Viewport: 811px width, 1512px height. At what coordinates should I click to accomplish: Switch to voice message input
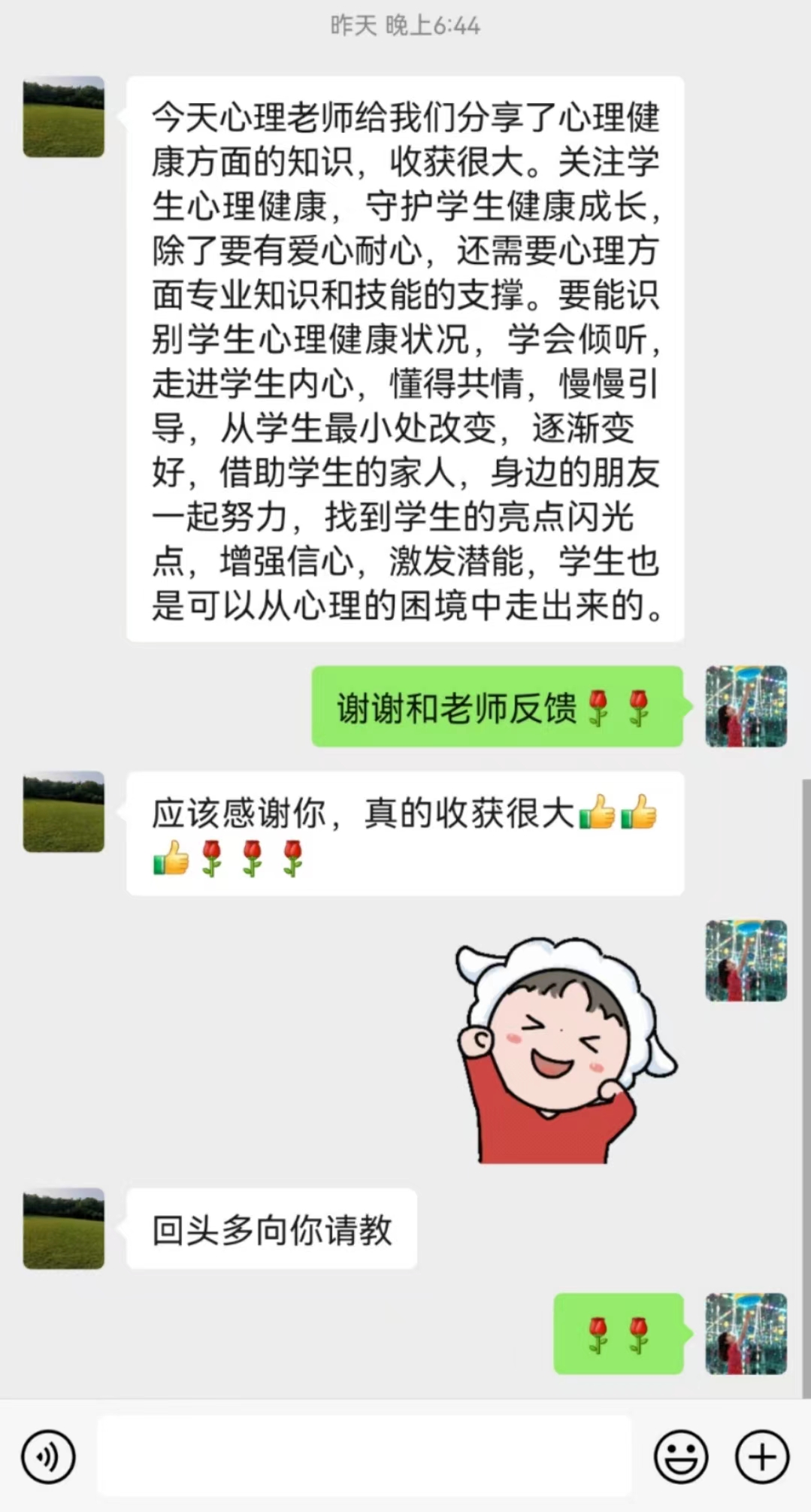pos(49,1456)
